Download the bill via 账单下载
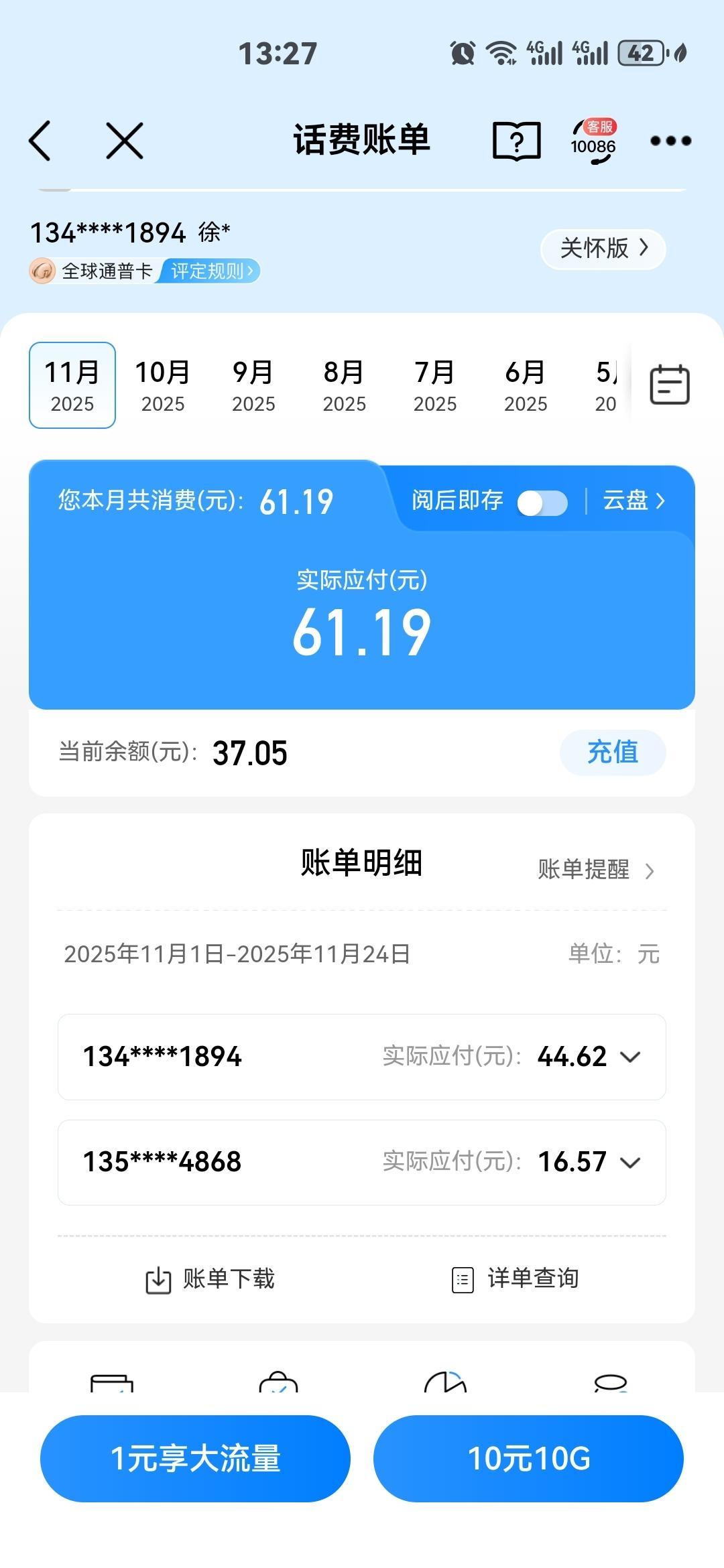The image size is (724, 1568). point(210,1279)
